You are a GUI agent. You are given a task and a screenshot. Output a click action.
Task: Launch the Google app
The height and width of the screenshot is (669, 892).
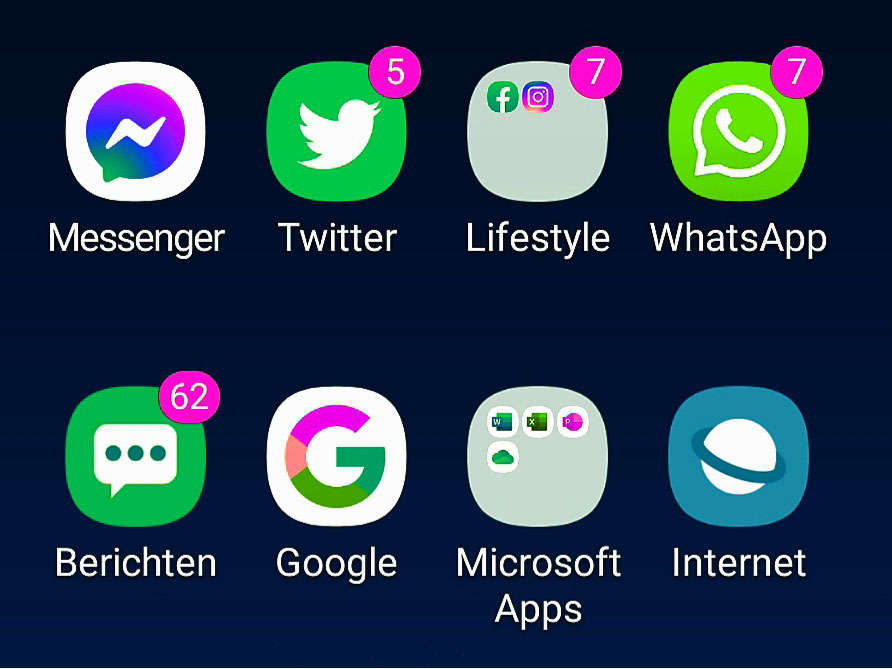(337, 456)
